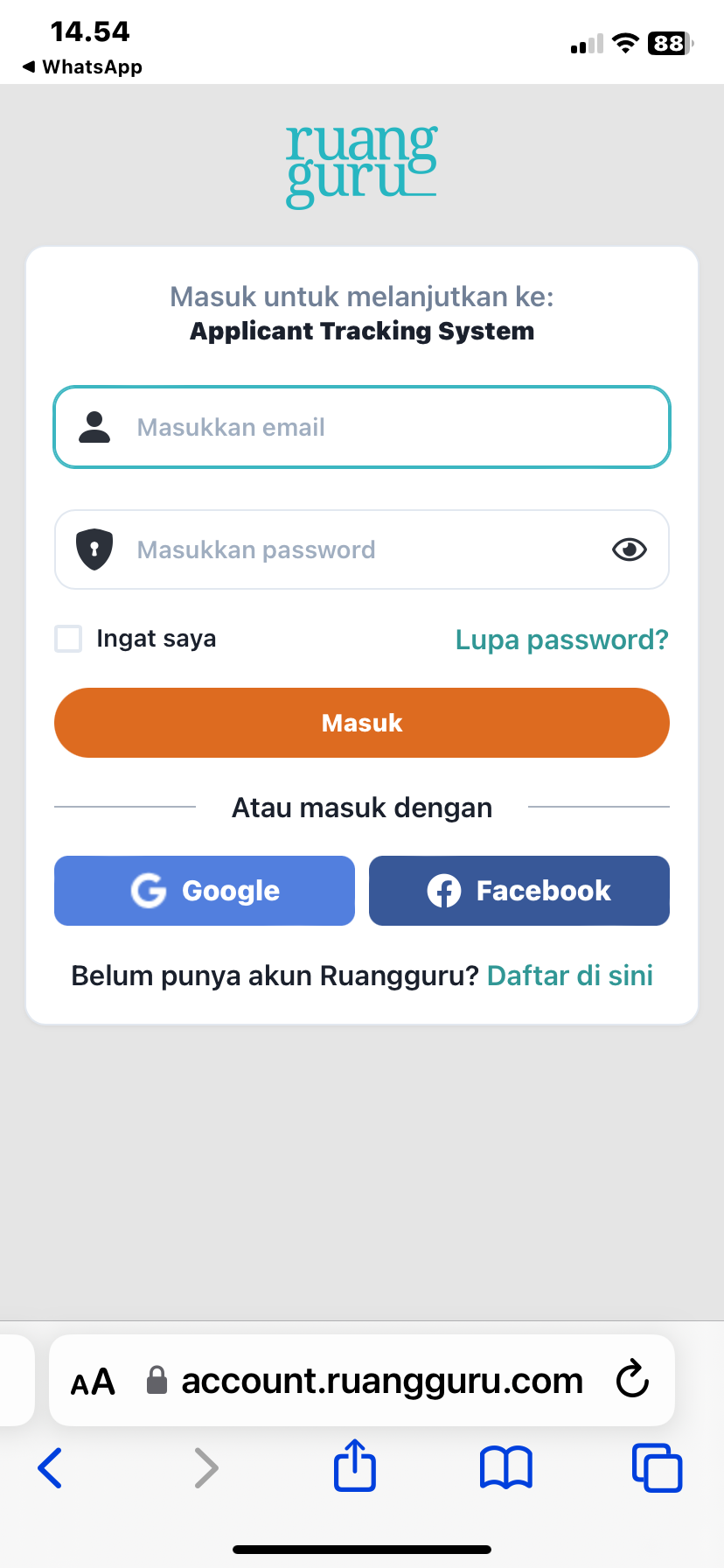Return to WhatsApp

[83, 66]
